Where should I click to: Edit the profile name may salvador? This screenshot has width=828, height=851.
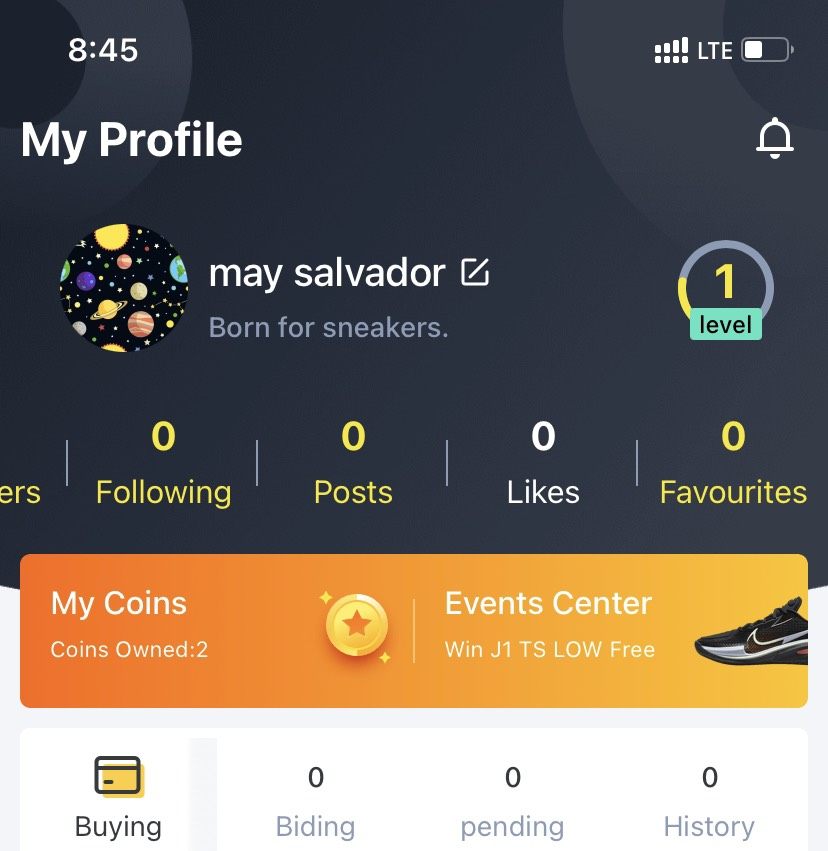click(475, 272)
